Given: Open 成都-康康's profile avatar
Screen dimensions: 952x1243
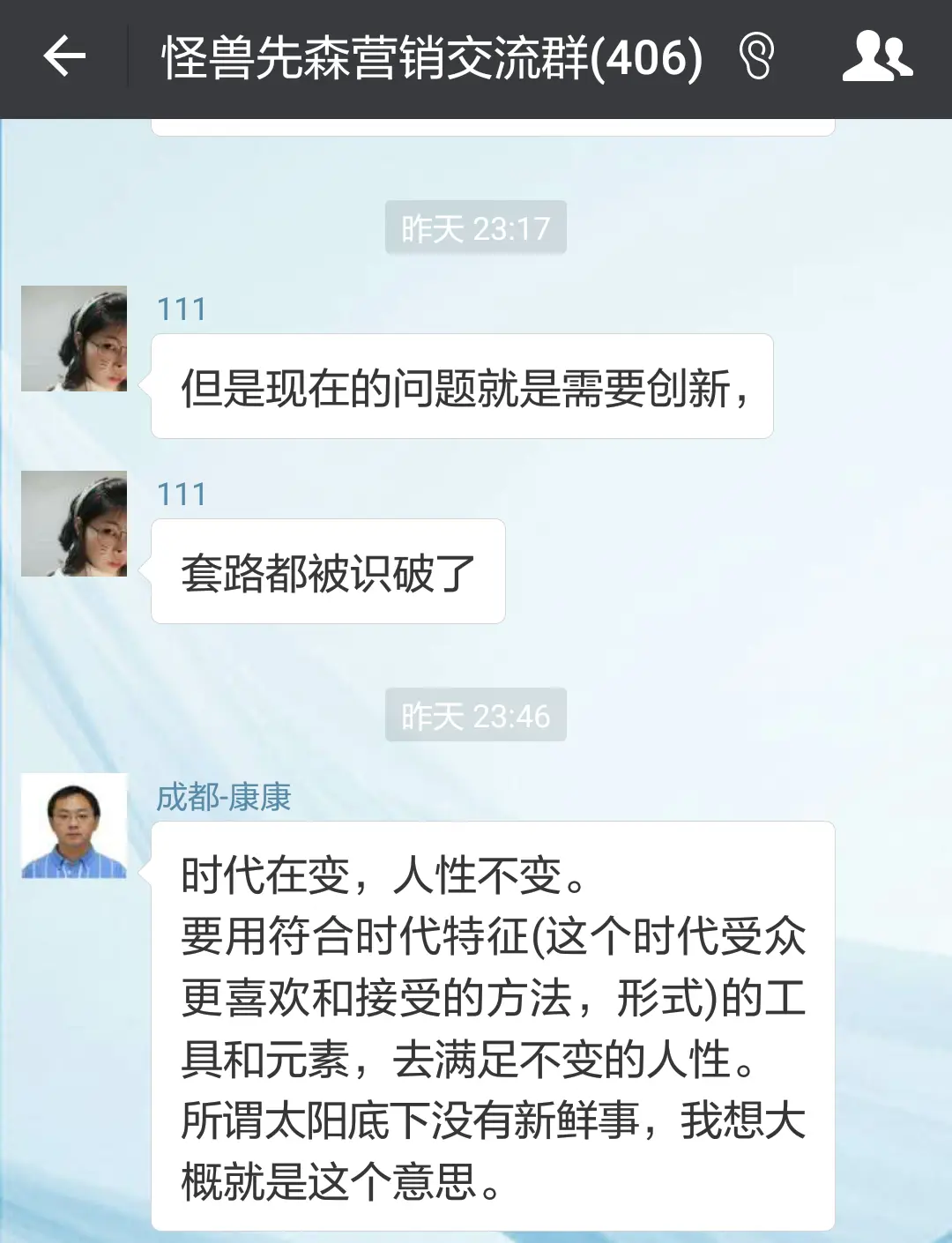Looking at the screenshot, I should (x=74, y=826).
